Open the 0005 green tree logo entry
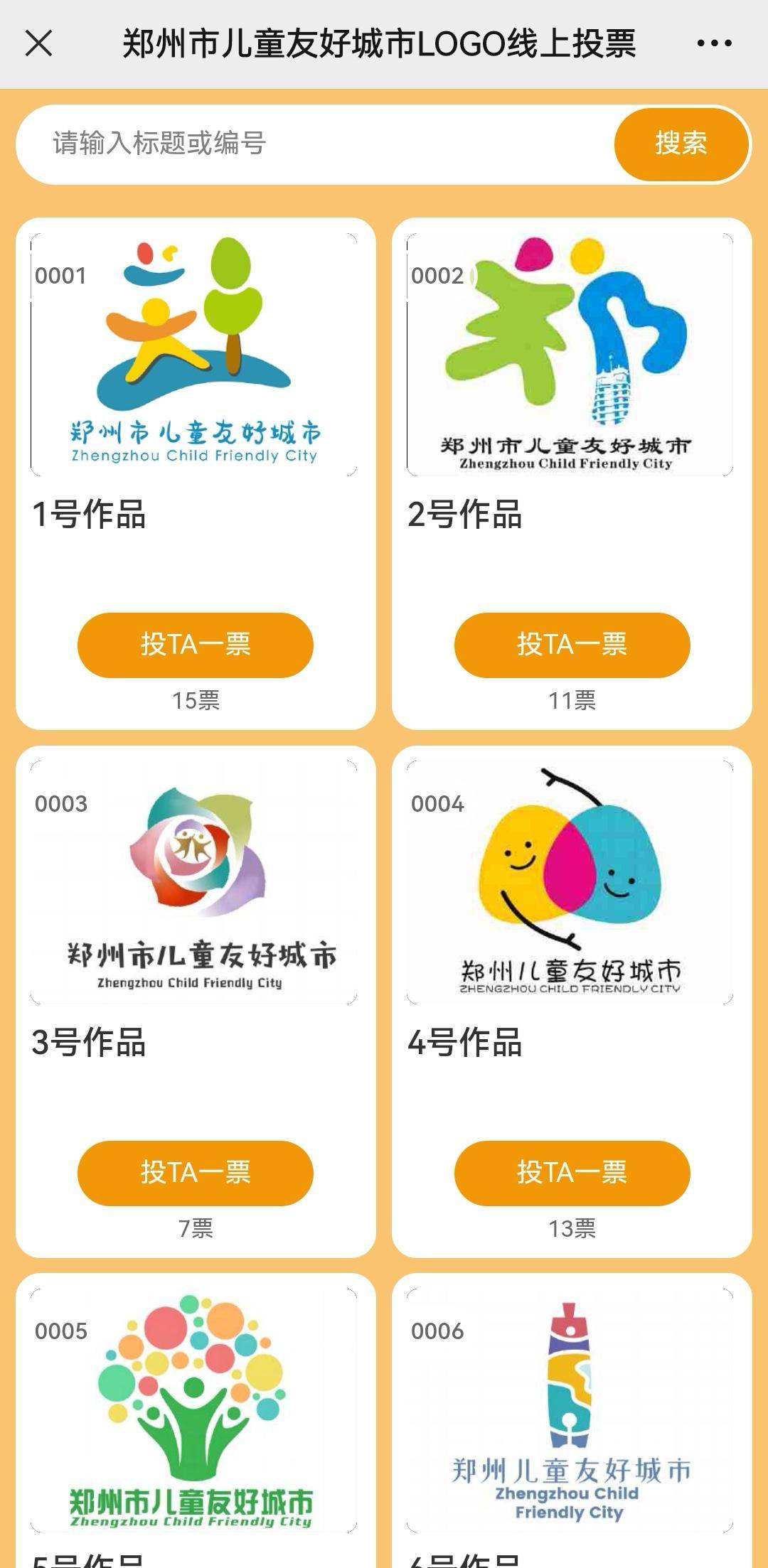The width and height of the screenshot is (768, 1568). pos(194,1410)
